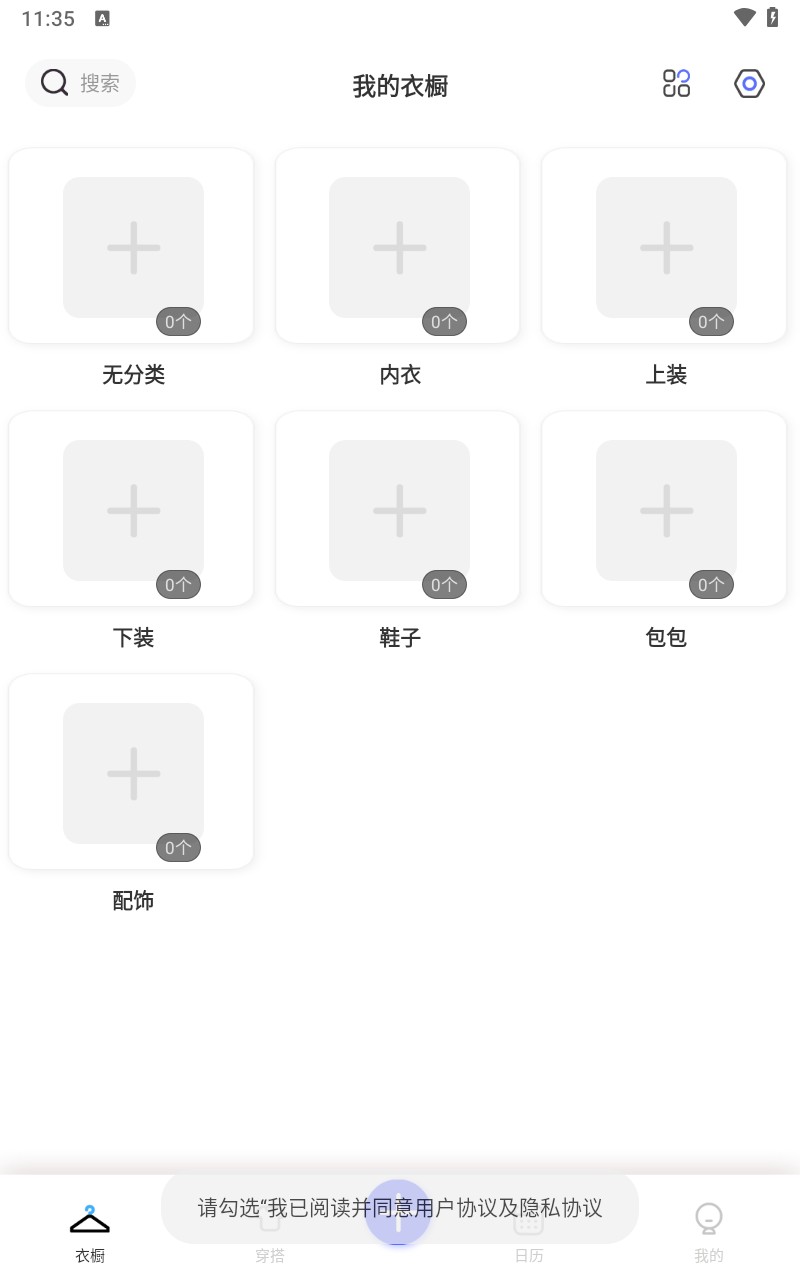This screenshot has height=1280, width=800.
Task: Tap the plus icon in 无分类 card
Action: [132, 247]
